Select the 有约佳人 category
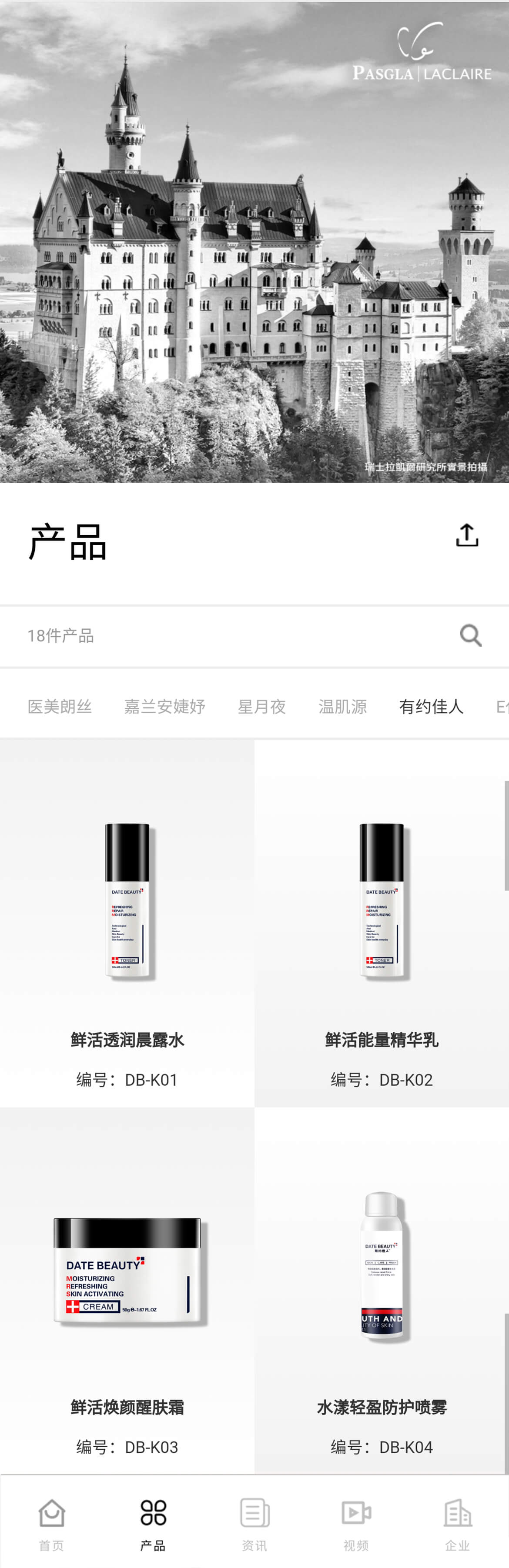The height and width of the screenshot is (1568, 509). (x=431, y=706)
